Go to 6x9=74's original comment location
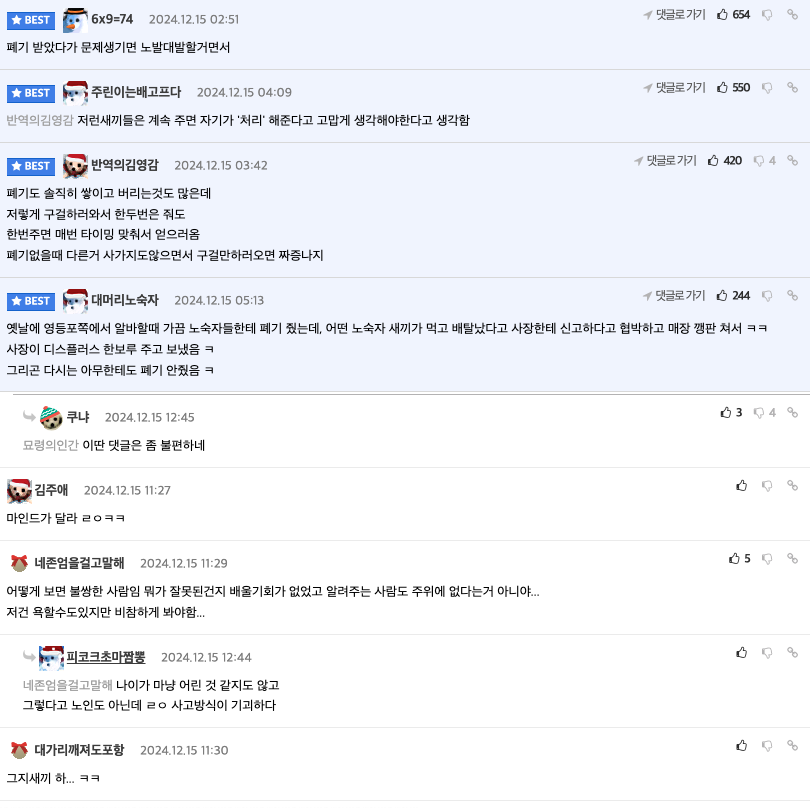The height and width of the screenshot is (808, 810). click(674, 14)
